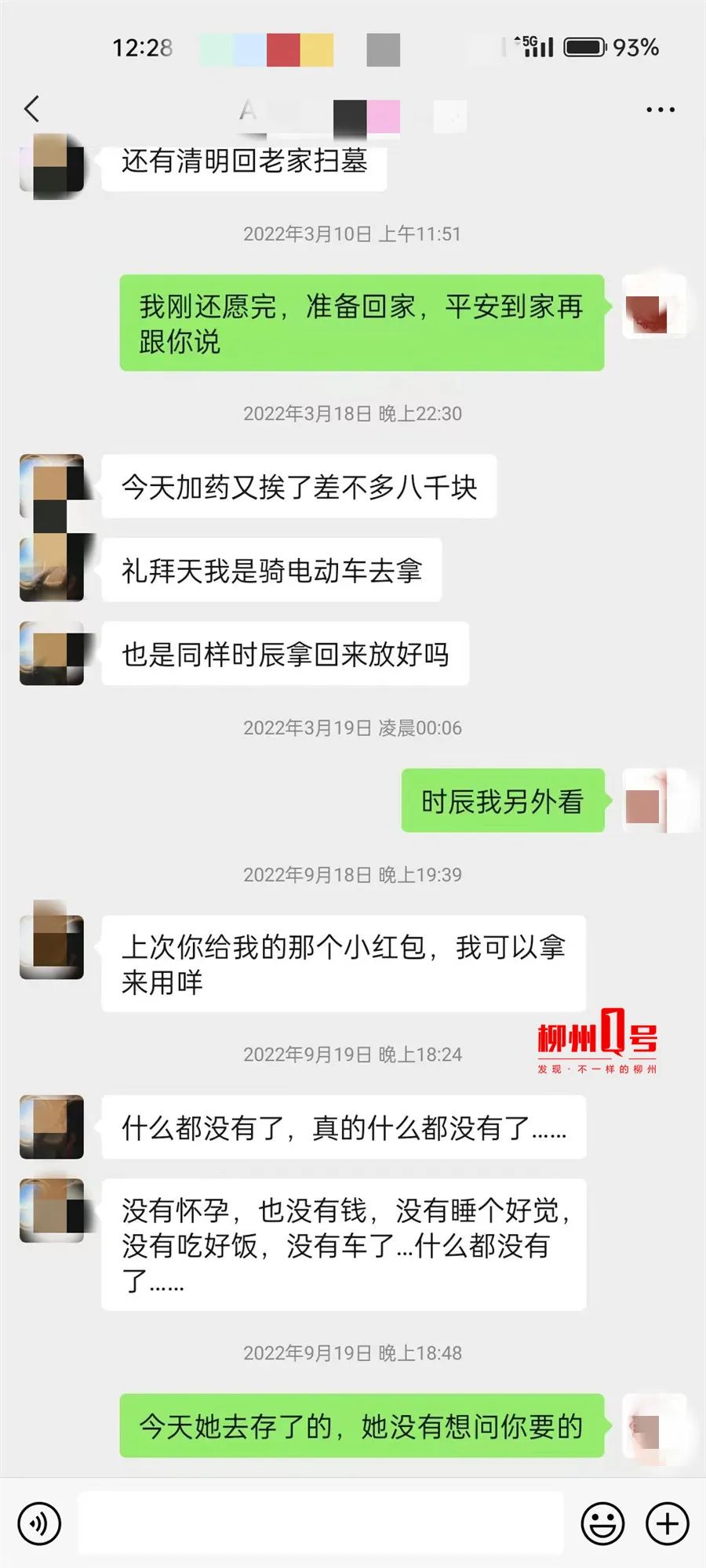Viewport: 706px width, 1568px height.
Task: Open sender avatar beside 今天加药又挨了差不多八千块
Action: click(x=52, y=486)
